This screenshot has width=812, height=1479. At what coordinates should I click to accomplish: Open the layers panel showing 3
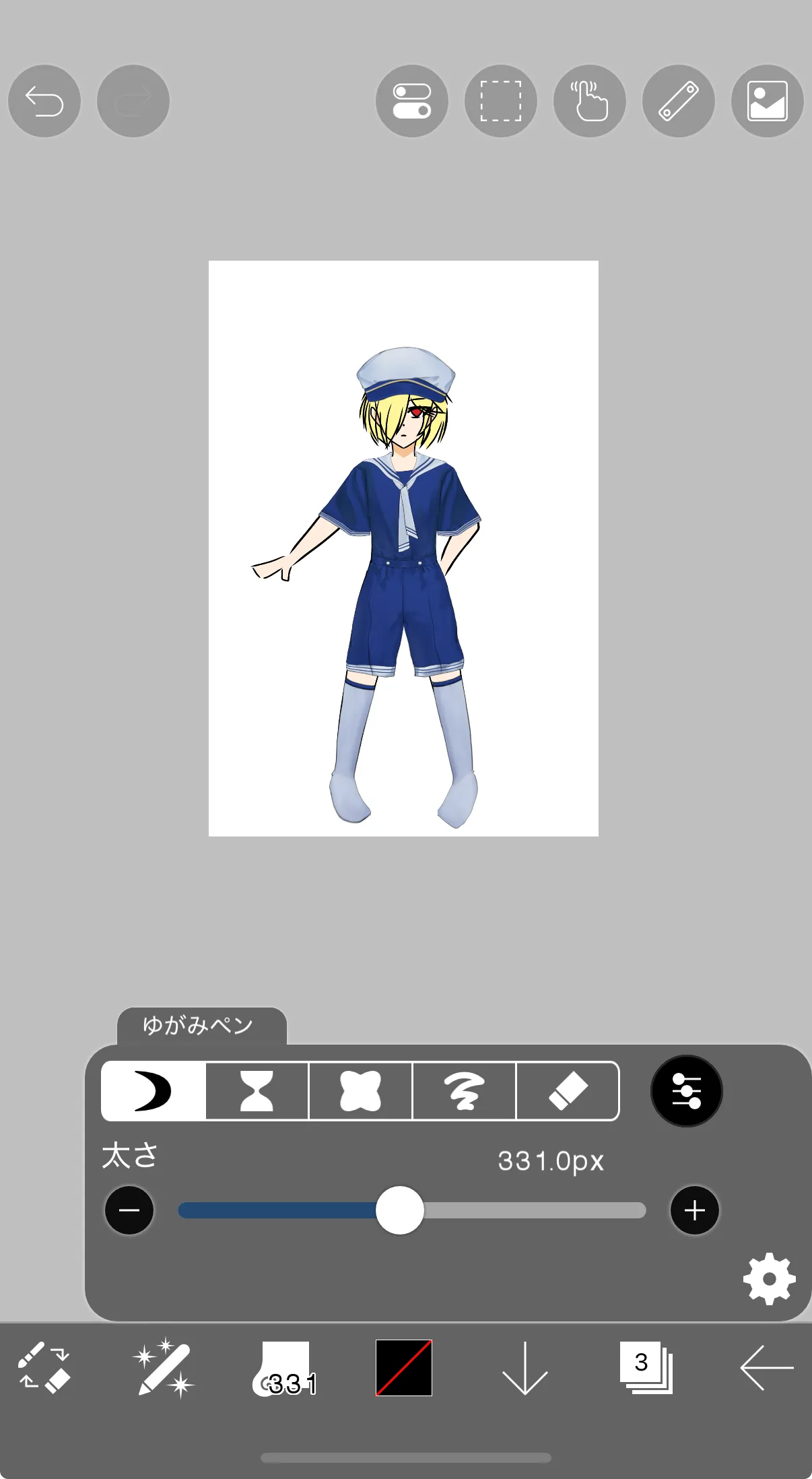(646, 1367)
